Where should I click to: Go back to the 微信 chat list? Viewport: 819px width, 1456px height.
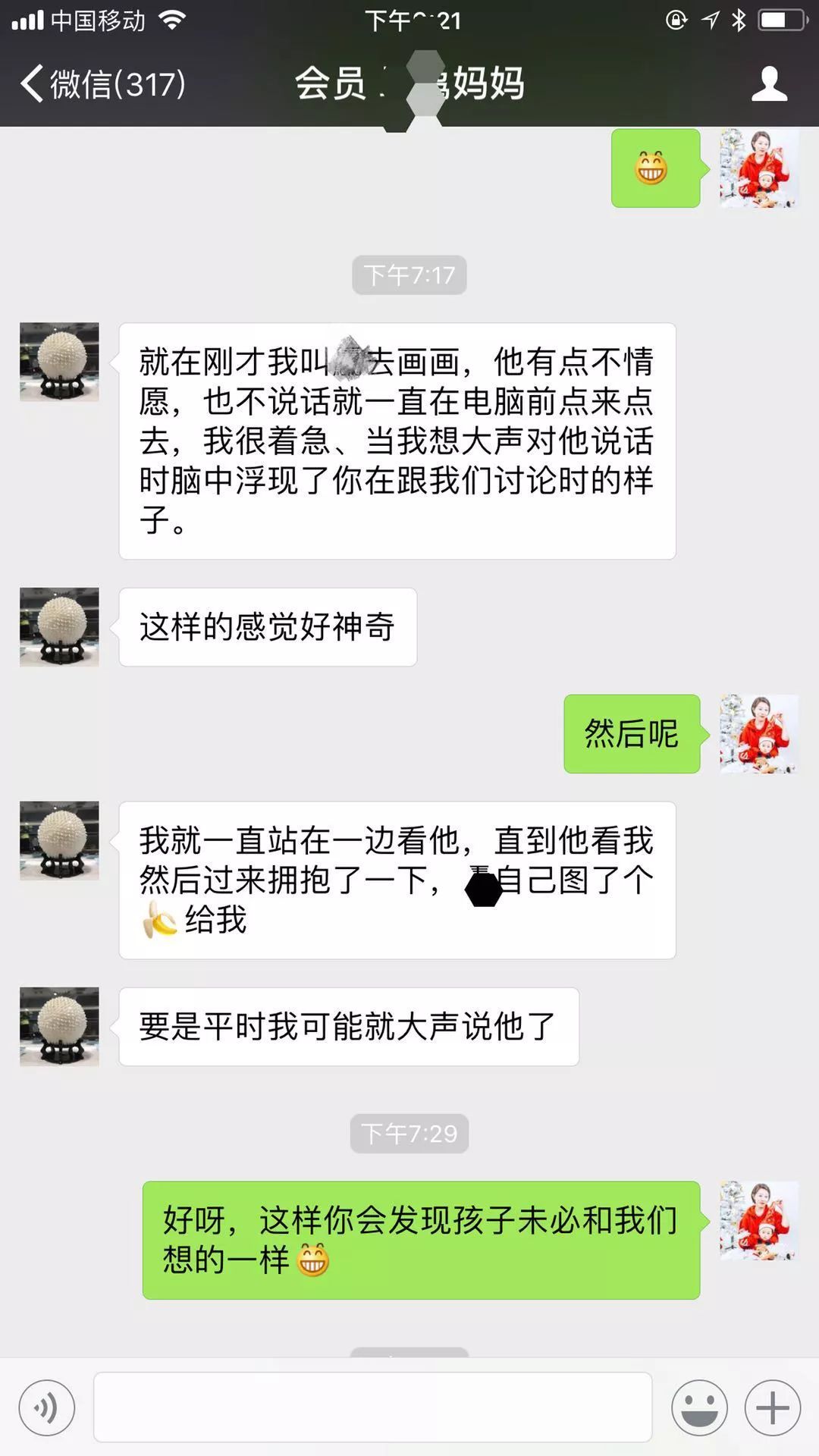coord(102,83)
